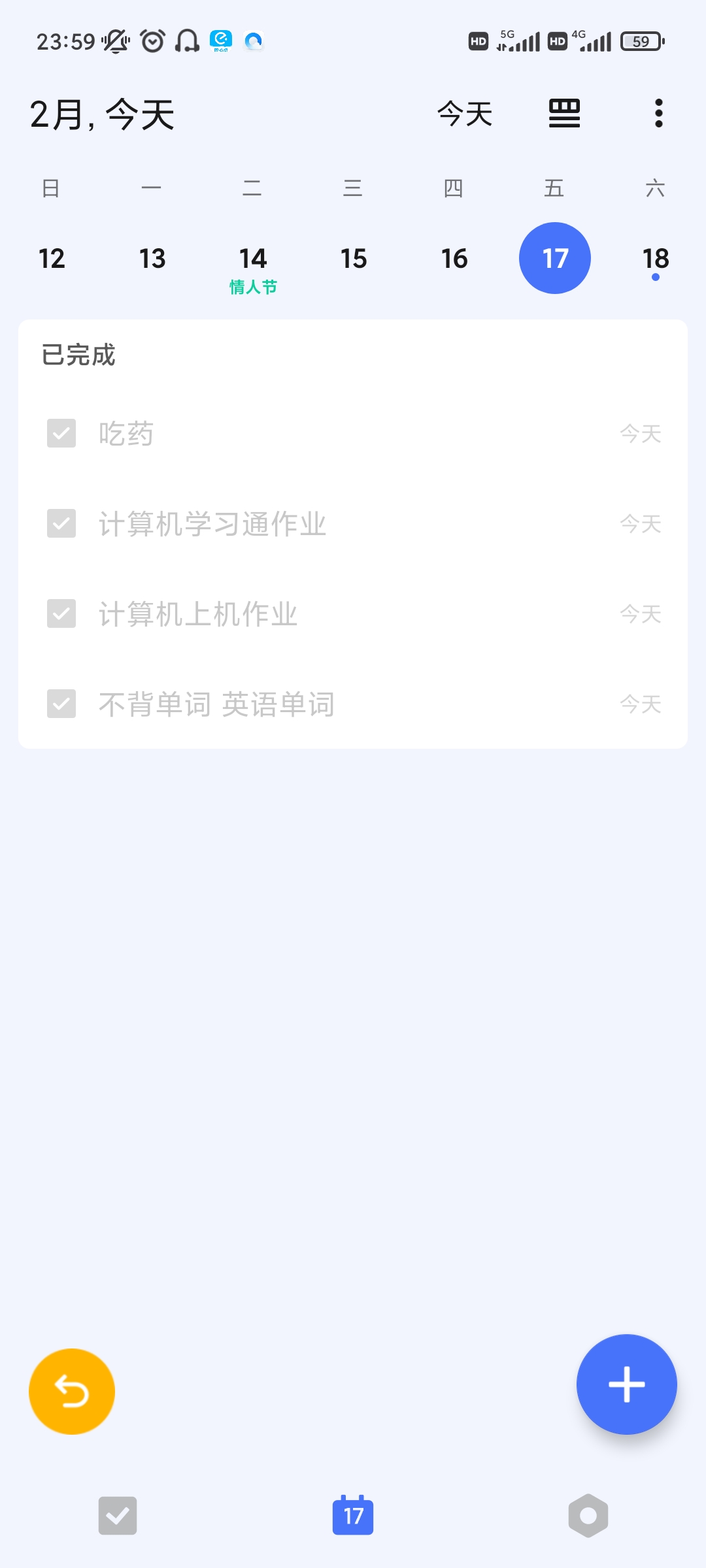Select date 15 in the week strip
Viewport: 706px width, 1568px height.
click(354, 259)
